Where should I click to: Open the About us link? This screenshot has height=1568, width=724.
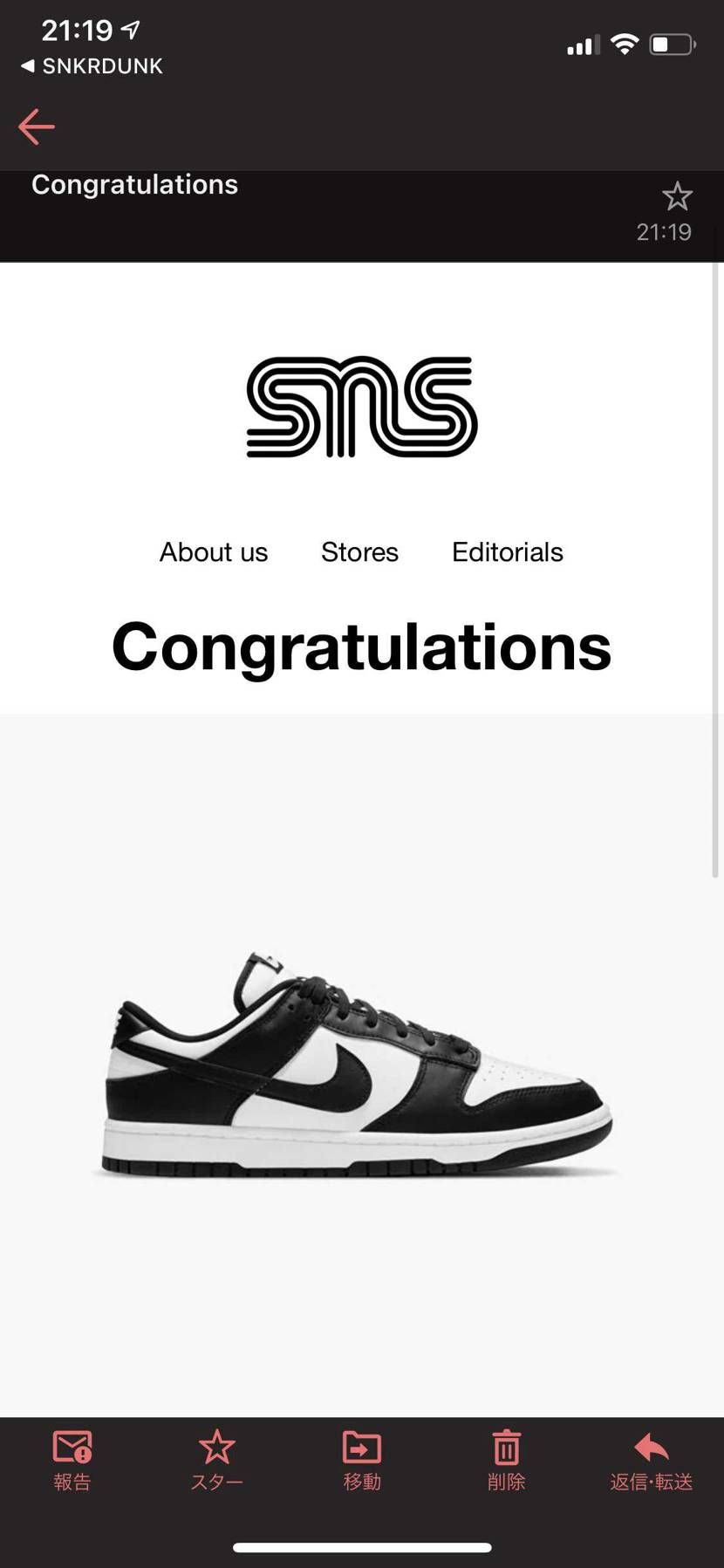(213, 551)
